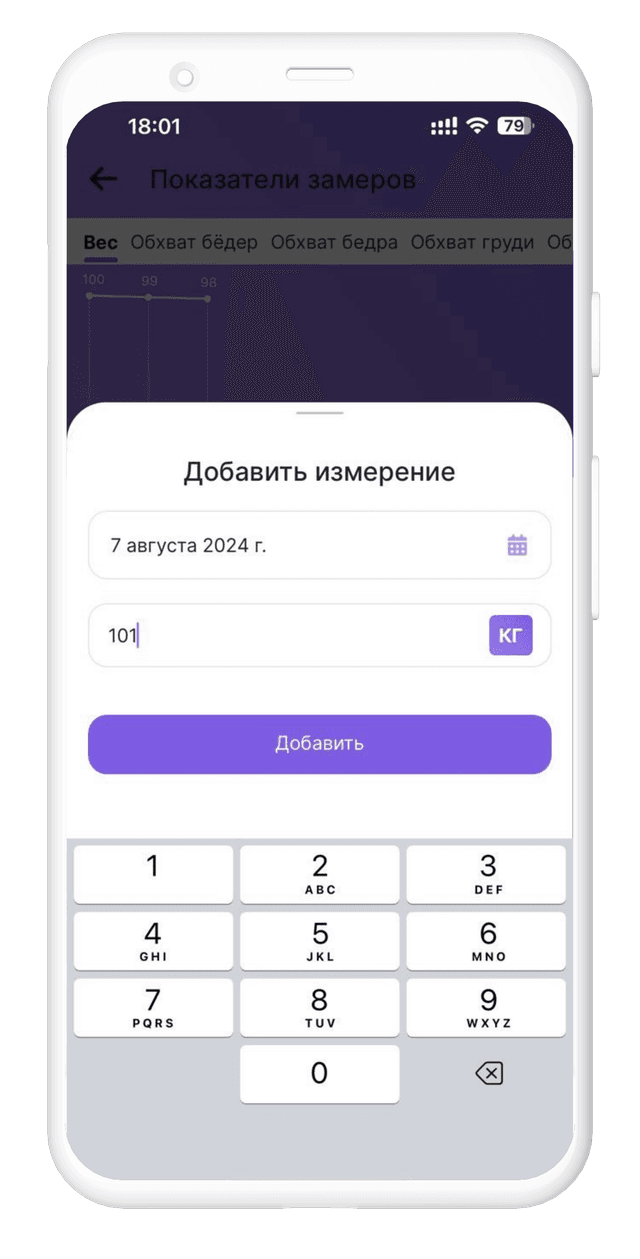Enter 0 on the numeric keypad
The height and width of the screenshot is (1259, 640).
pos(319,1074)
